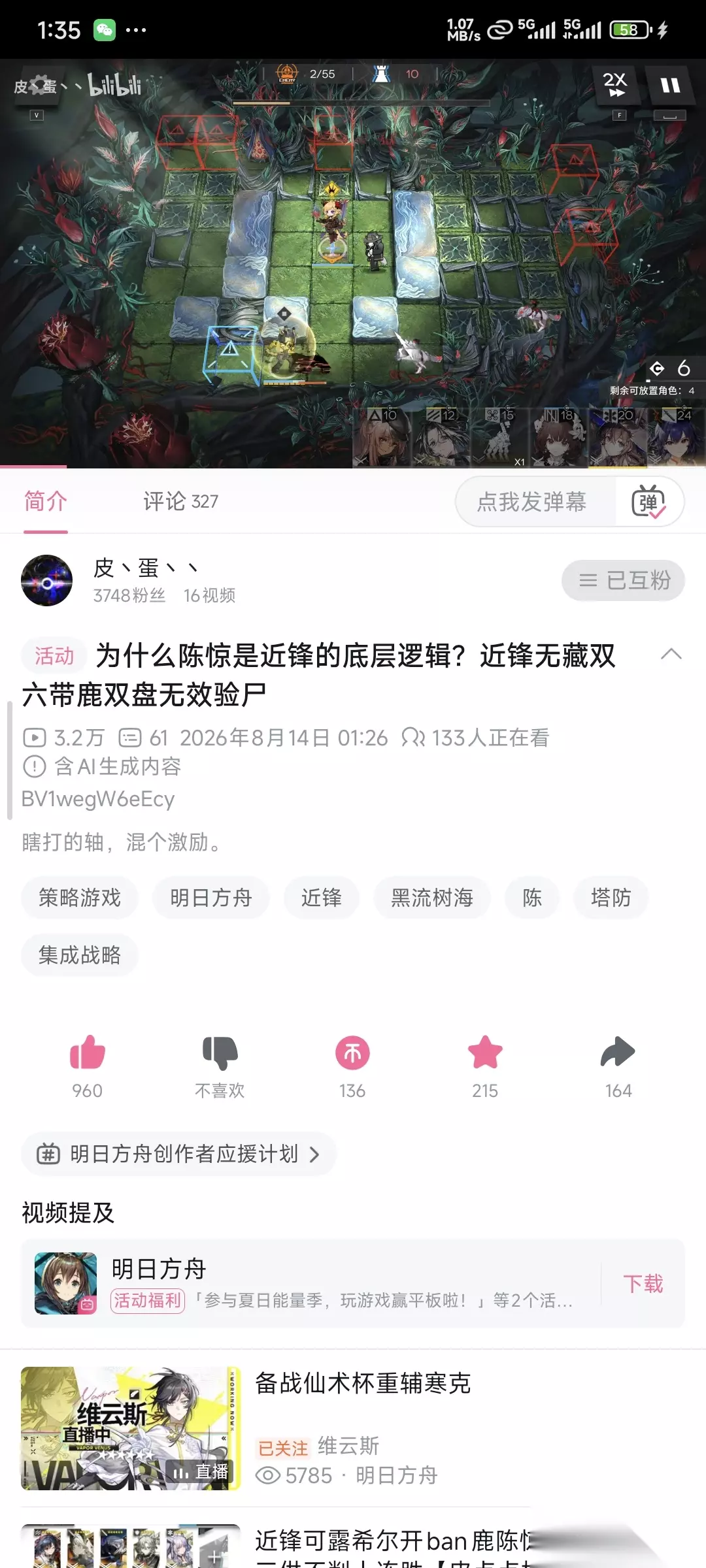Share the video via arrow icon
This screenshot has width=706, height=1568.
click(618, 1066)
